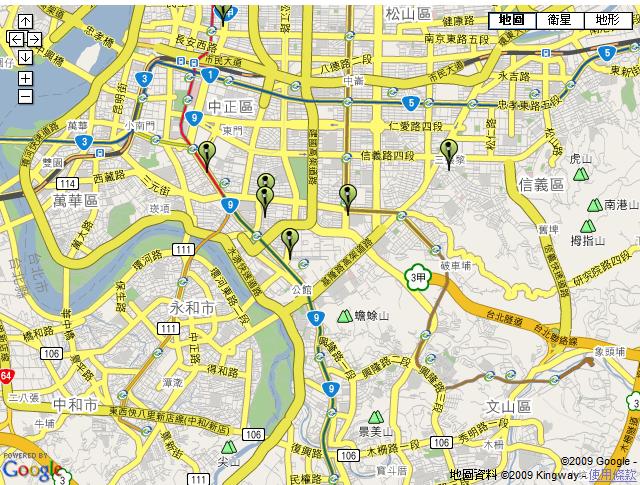Pan the map up
640x485 pixels.
click(x=25, y=21)
